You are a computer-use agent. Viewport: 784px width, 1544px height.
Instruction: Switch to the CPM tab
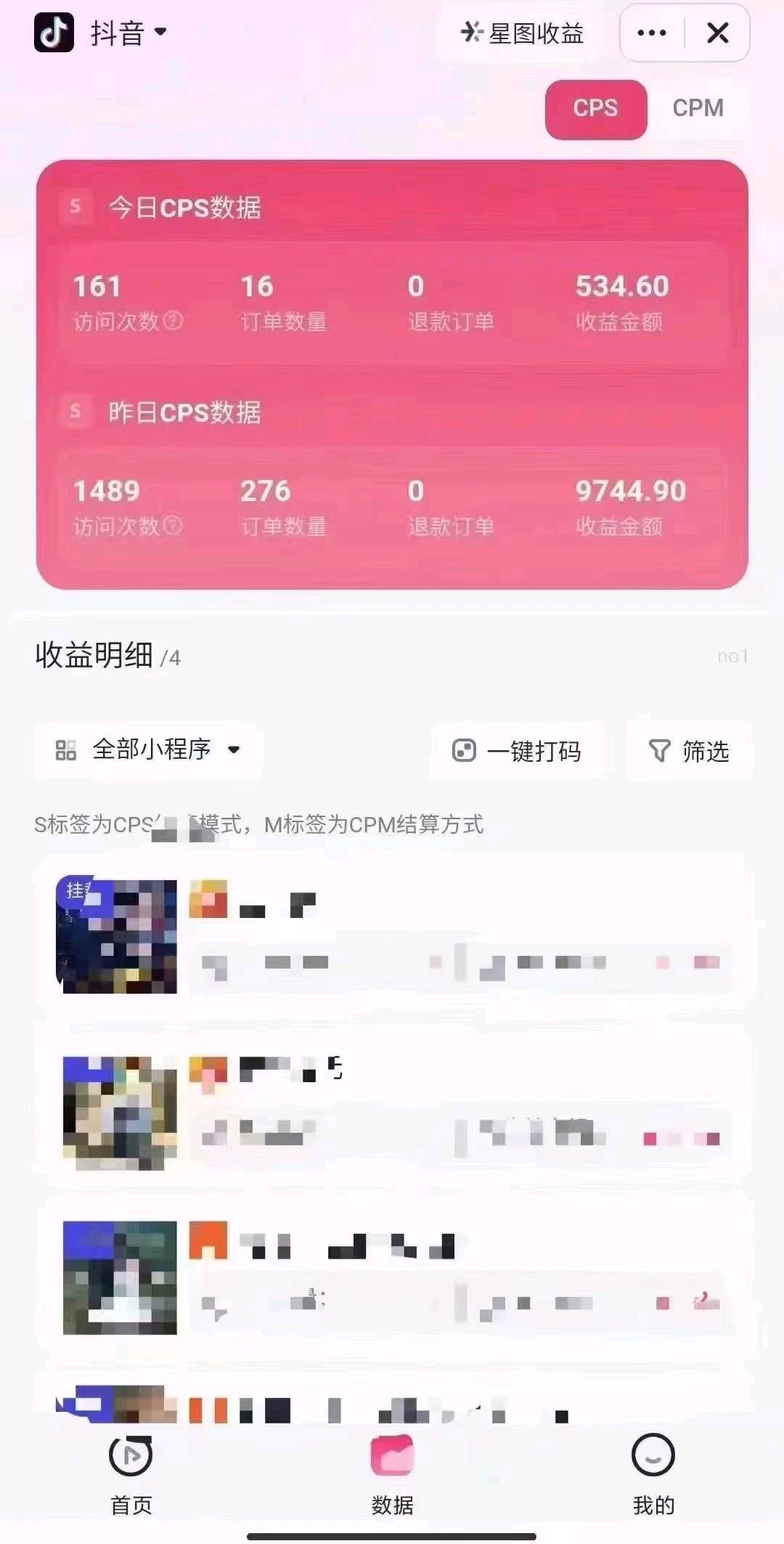pos(698,108)
